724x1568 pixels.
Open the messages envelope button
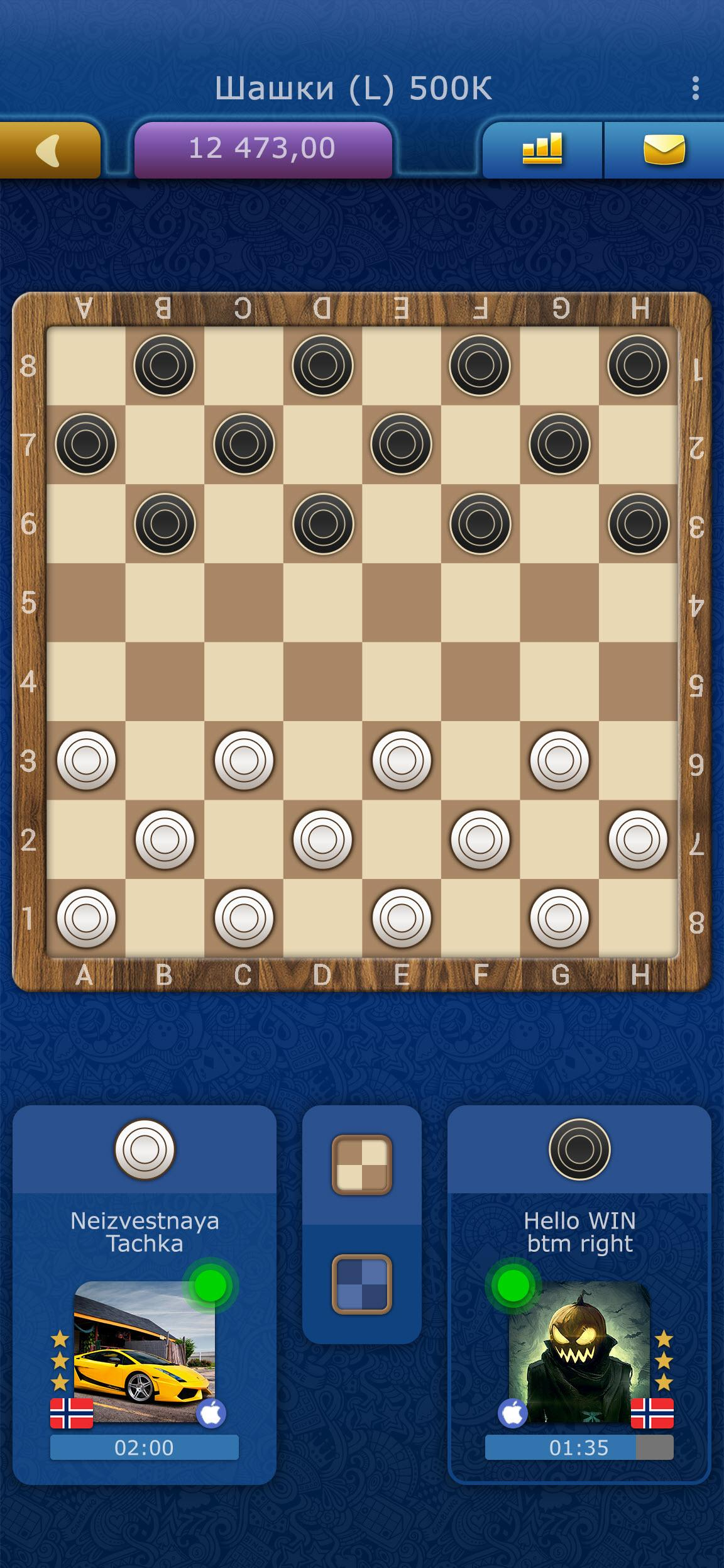pyautogui.click(x=664, y=150)
